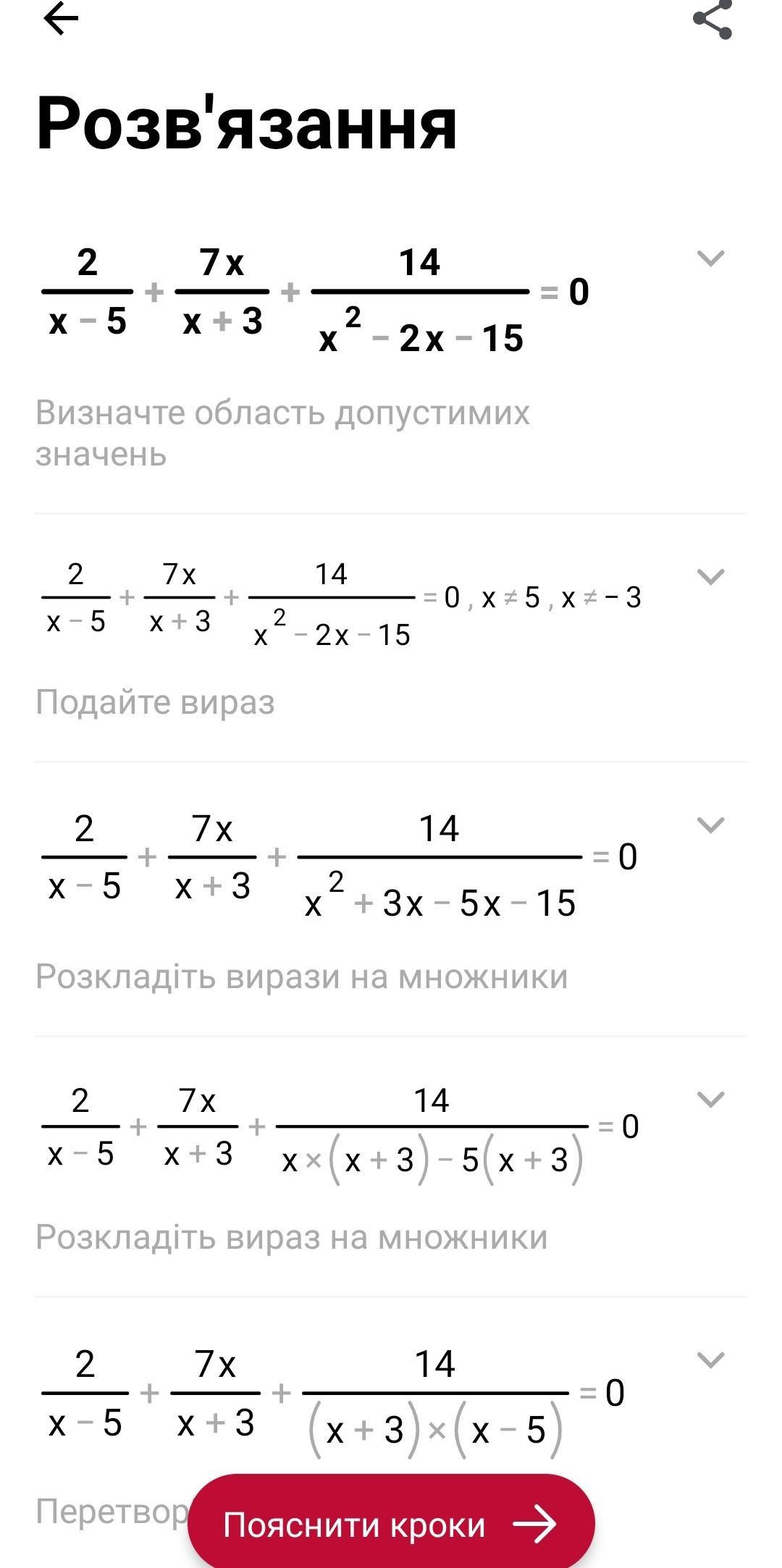Expand the "Розкладіть вирази на множники" step

[710, 825]
